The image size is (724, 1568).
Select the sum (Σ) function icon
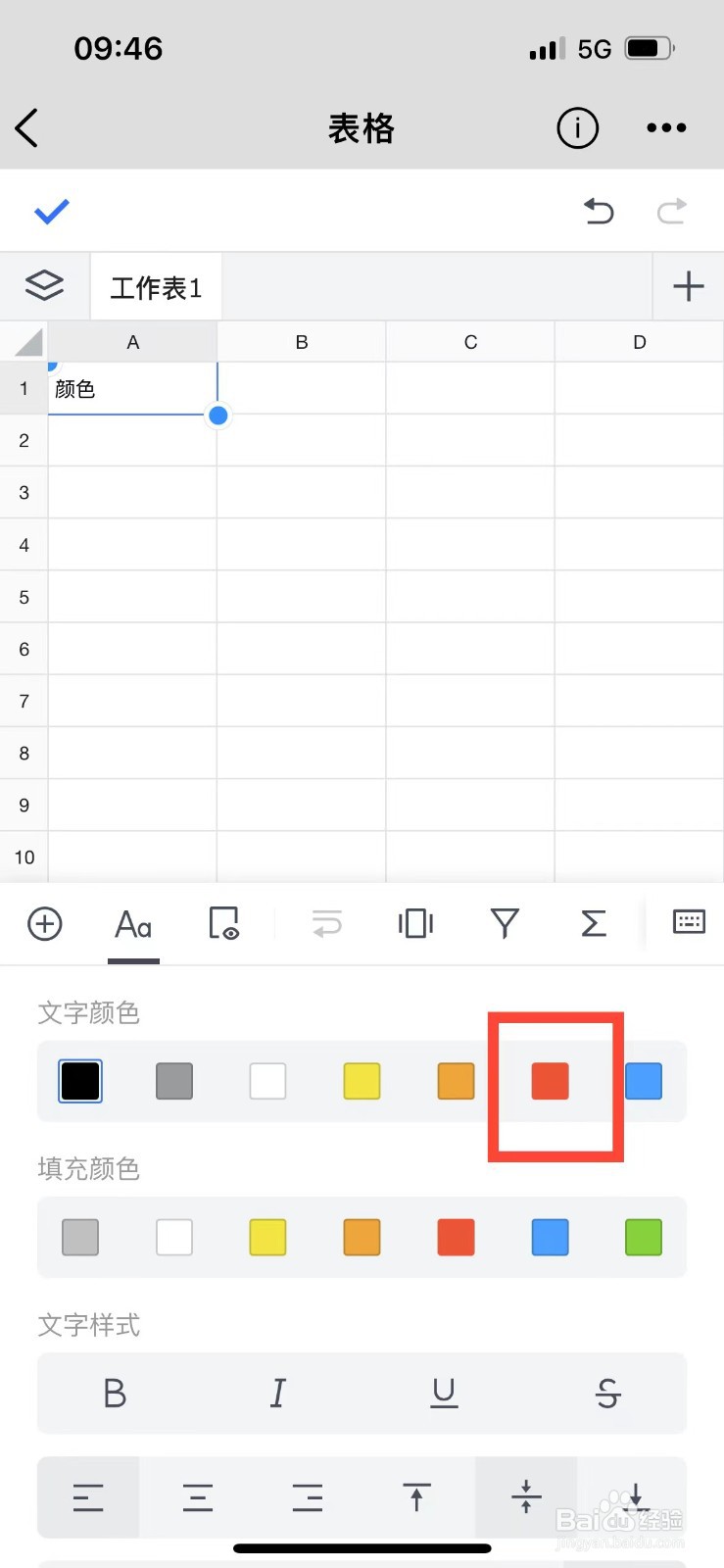593,923
